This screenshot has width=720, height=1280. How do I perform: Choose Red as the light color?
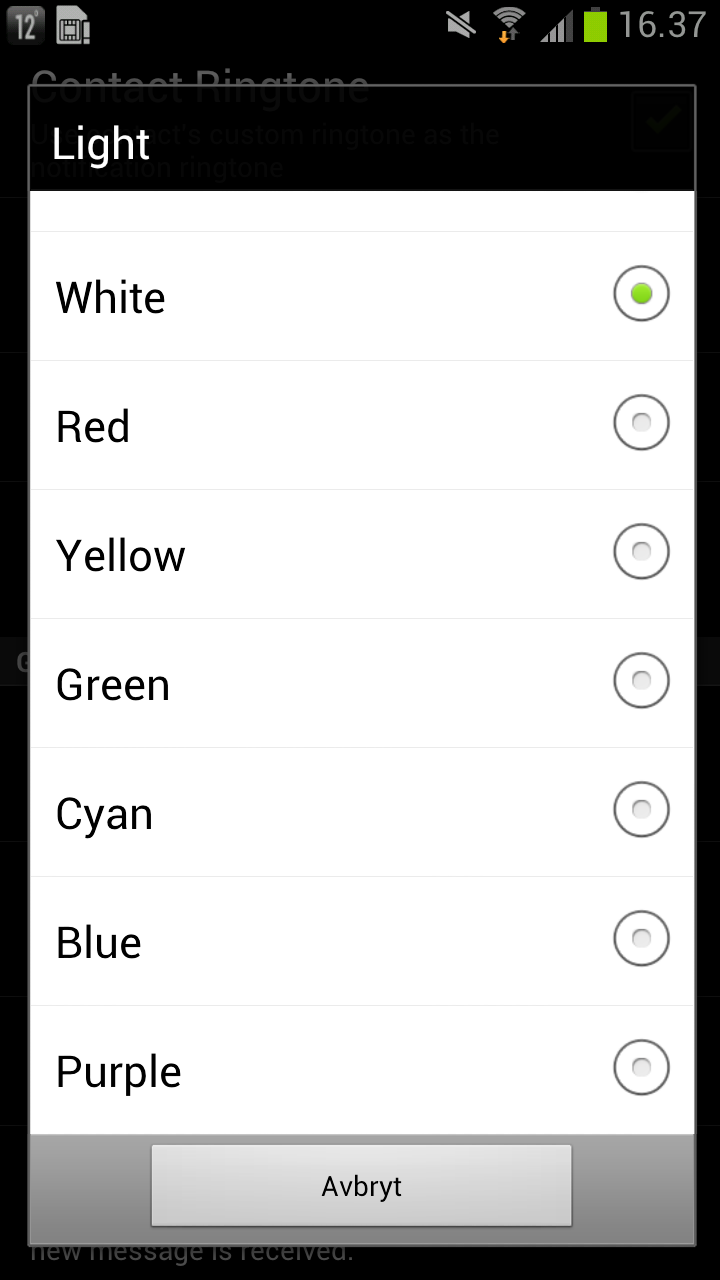tap(362, 426)
